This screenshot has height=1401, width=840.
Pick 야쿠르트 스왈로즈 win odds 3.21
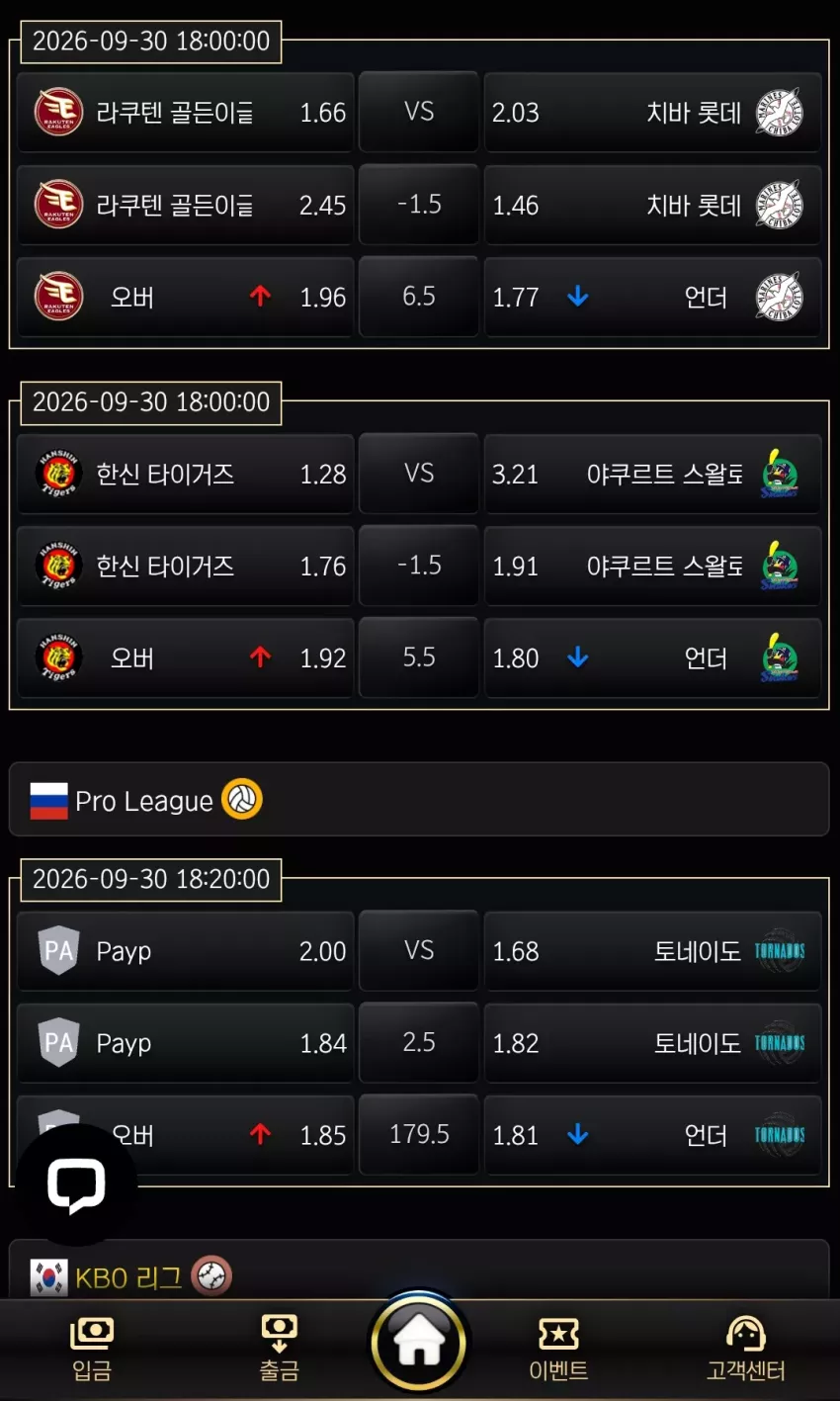(652, 474)
